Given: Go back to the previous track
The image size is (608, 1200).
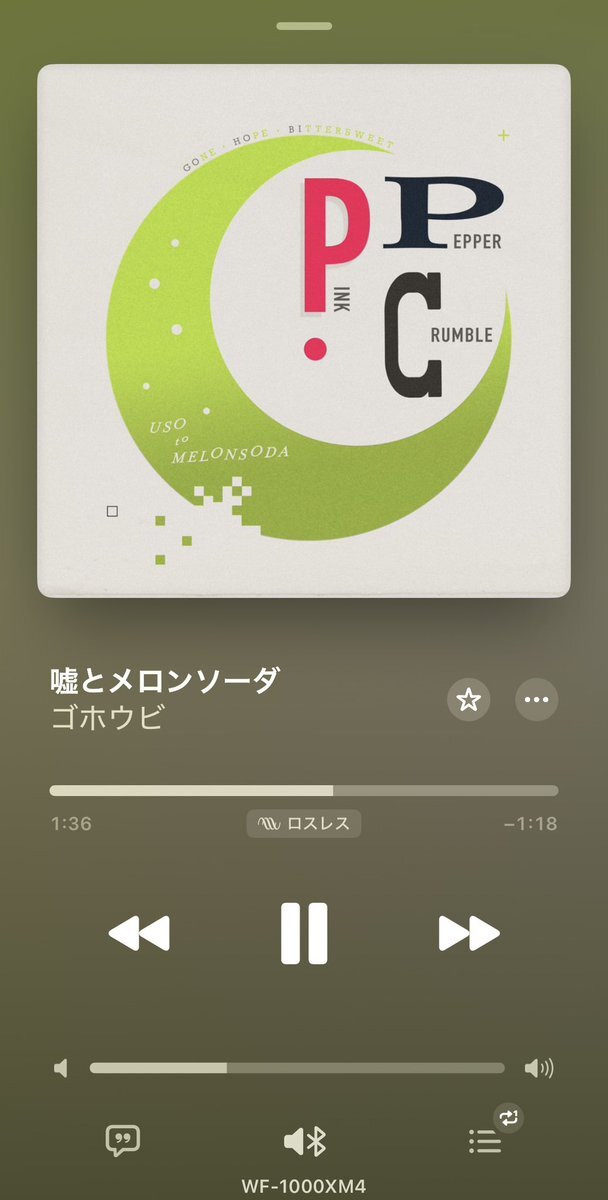Looking at the screenshot, I should pos(139,933).
